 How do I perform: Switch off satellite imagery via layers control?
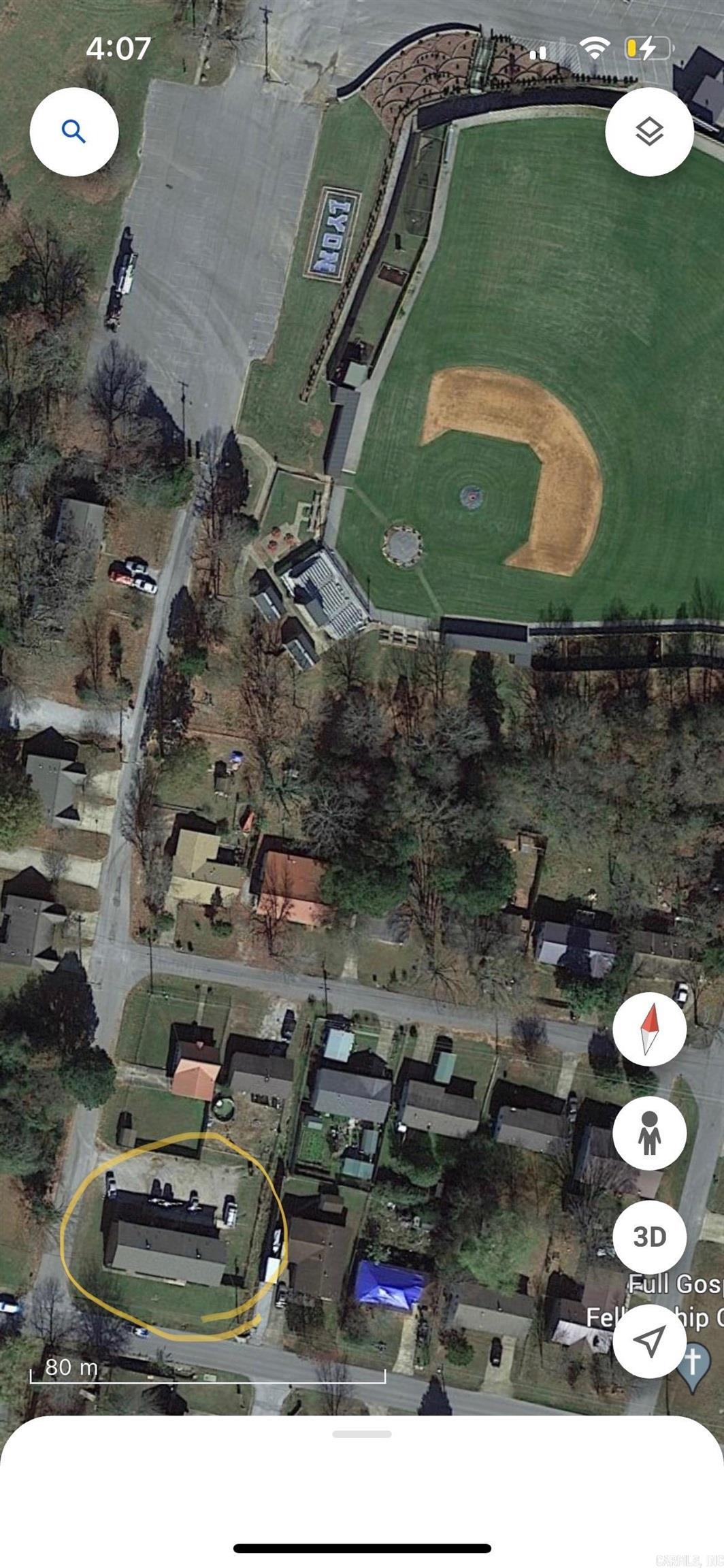(x=651, y=133)
